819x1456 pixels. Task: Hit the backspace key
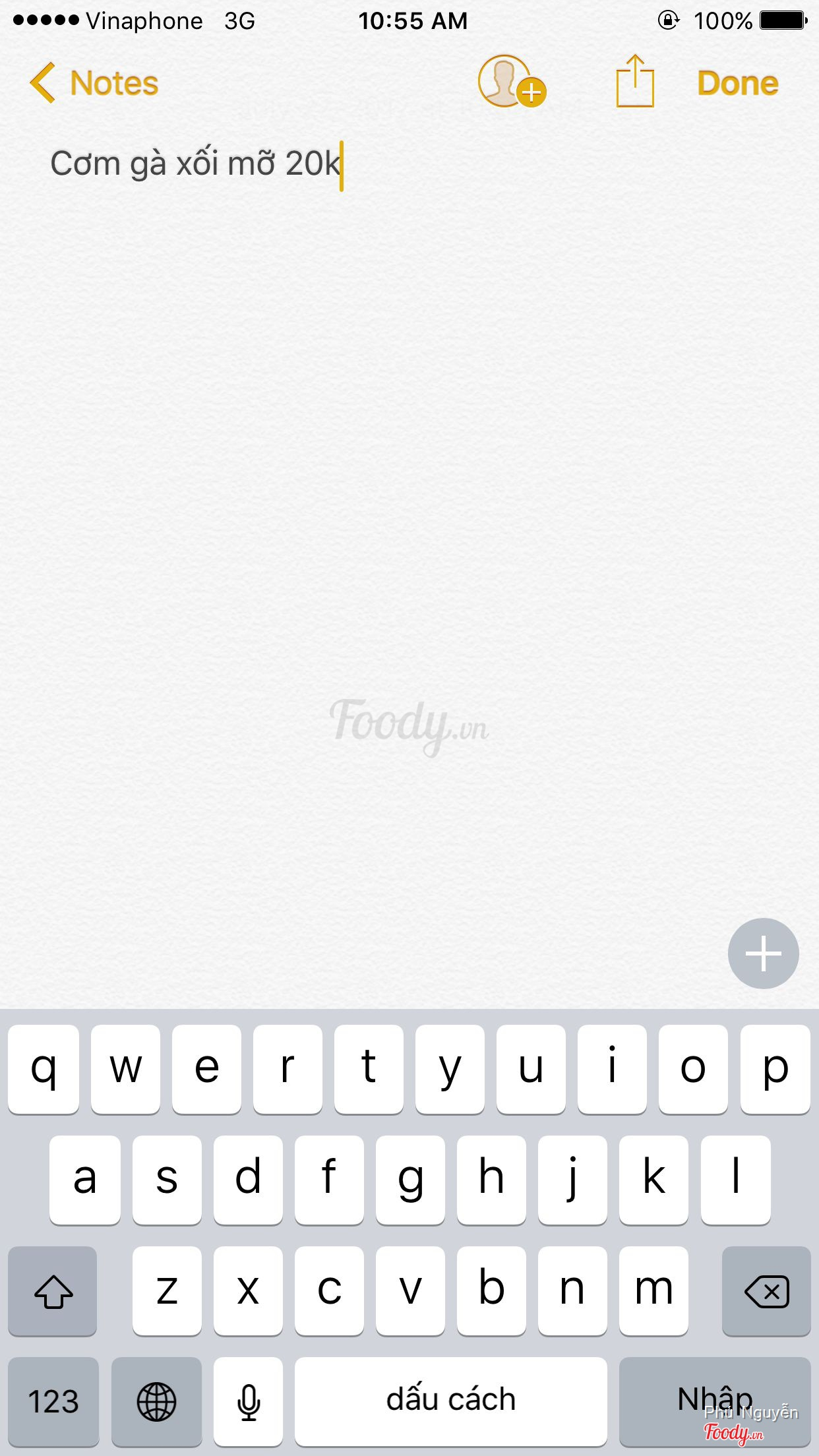(766, 1290)
